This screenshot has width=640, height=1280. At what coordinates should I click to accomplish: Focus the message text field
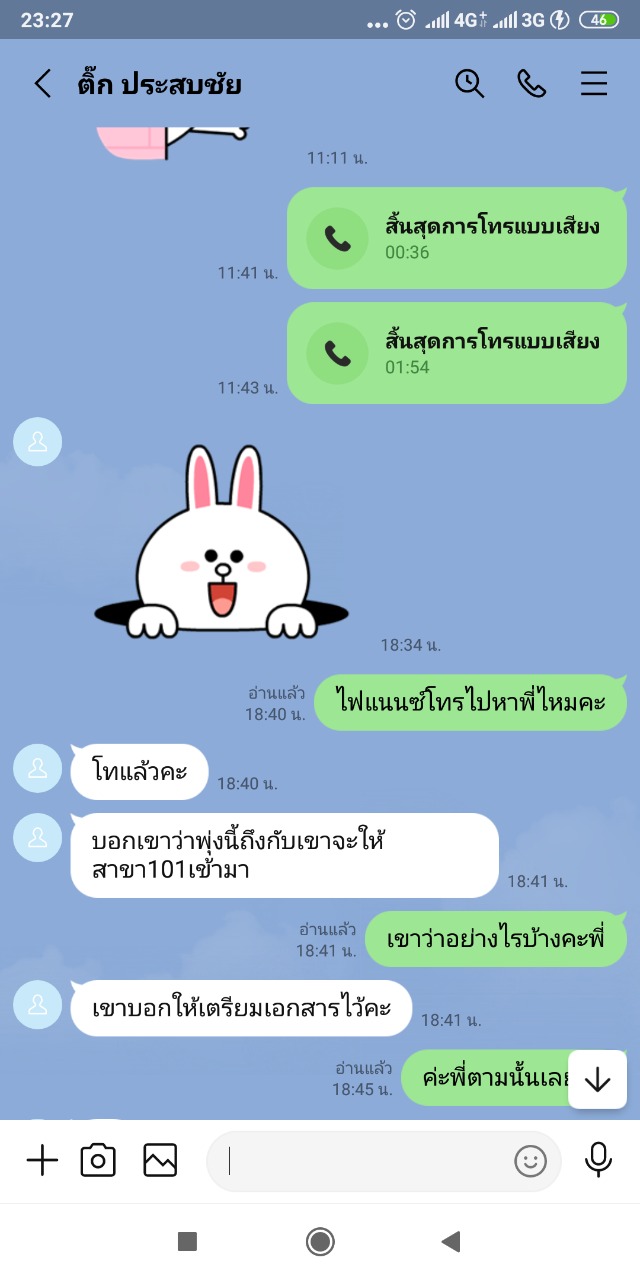tap(365, 1161)
